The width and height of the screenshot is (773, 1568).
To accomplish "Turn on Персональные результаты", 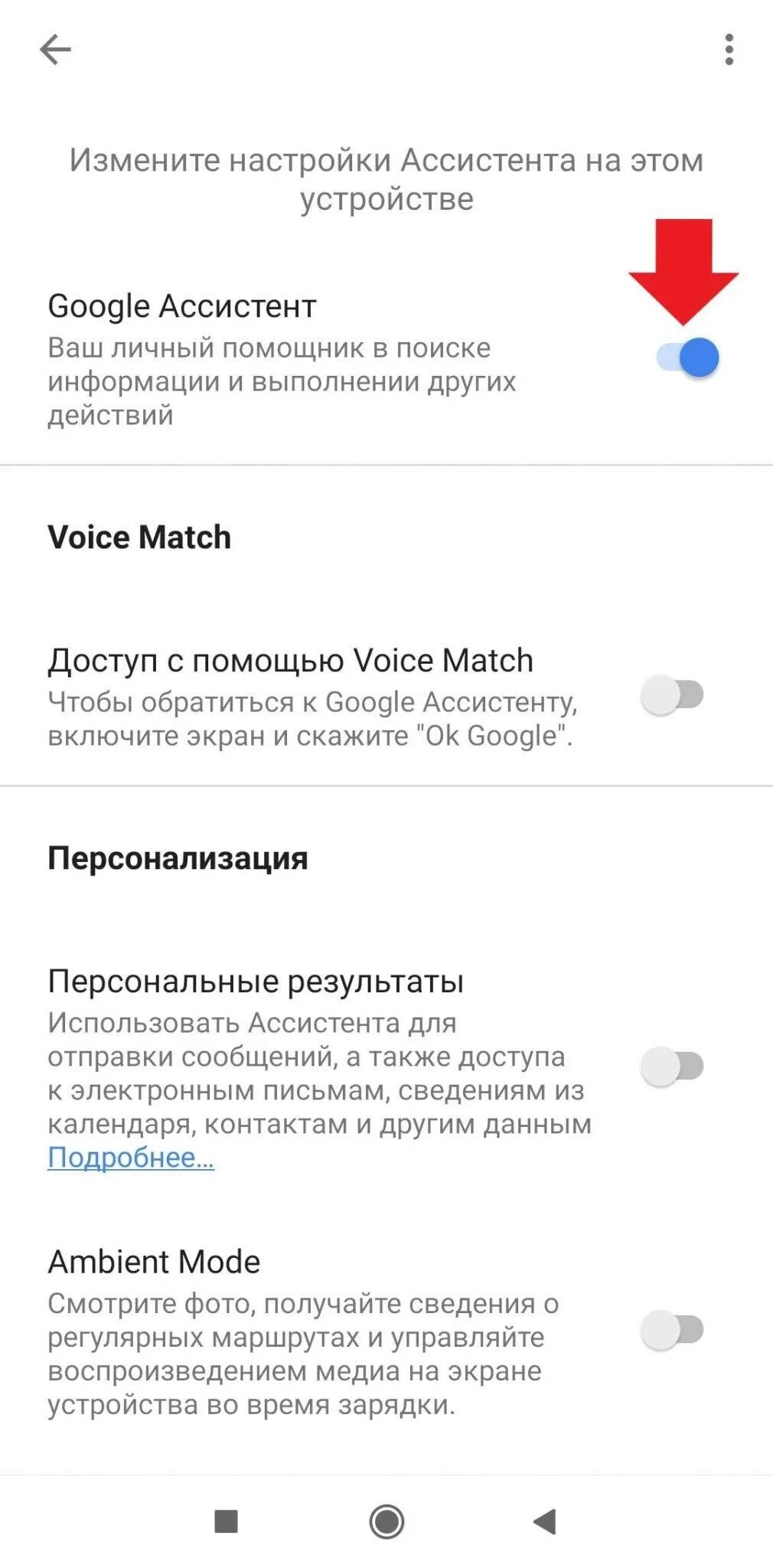I will click(x=672, y=1066).
